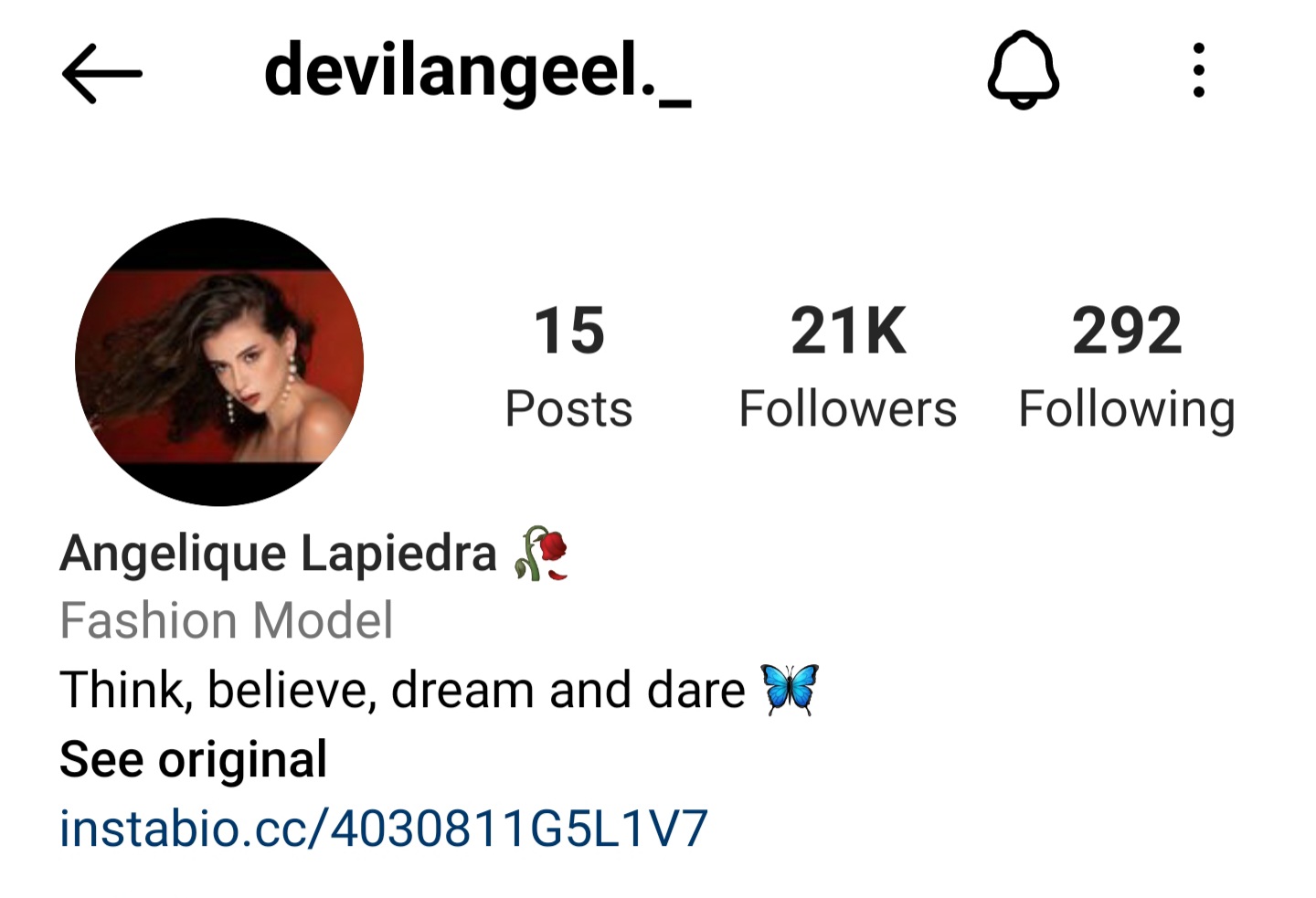
Task: View the profile picture
Action: tap(219, 362)
